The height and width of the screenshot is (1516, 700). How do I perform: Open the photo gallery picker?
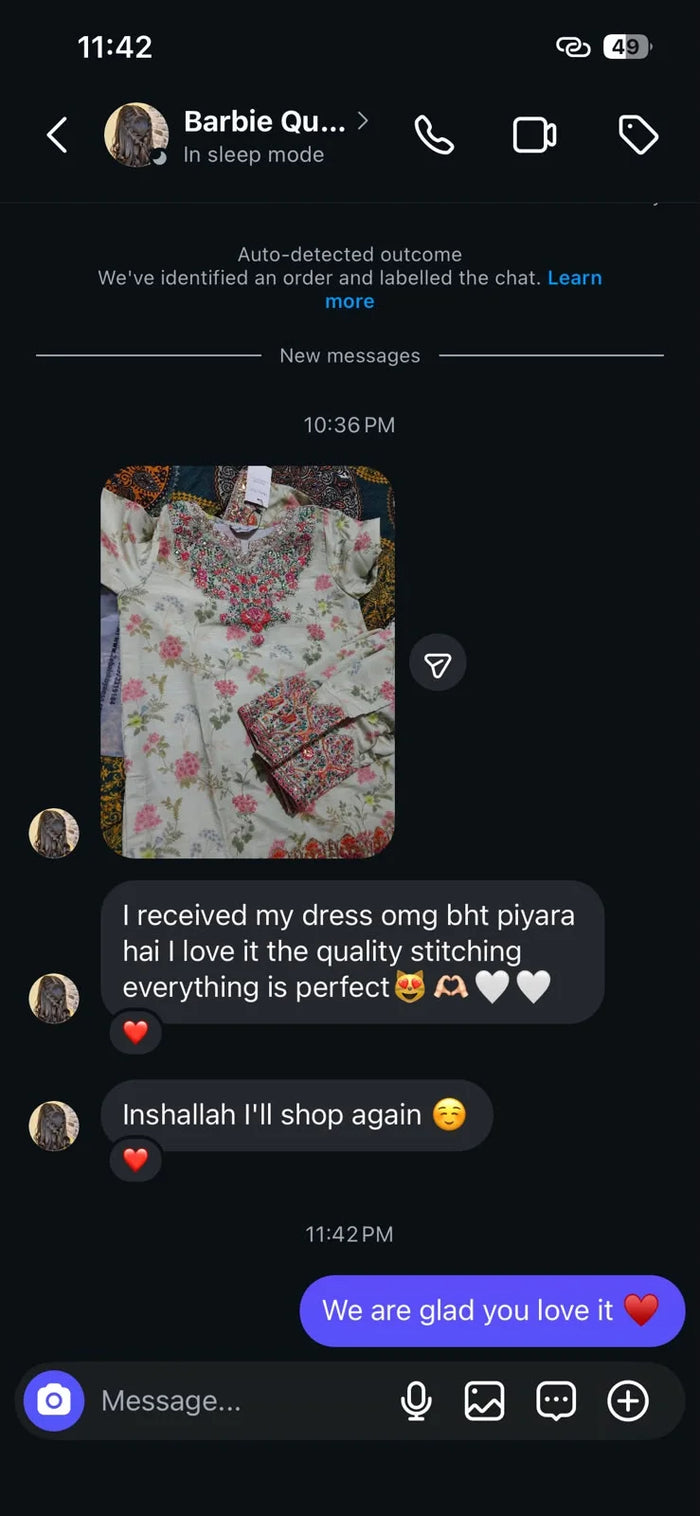pos(485,1401)
